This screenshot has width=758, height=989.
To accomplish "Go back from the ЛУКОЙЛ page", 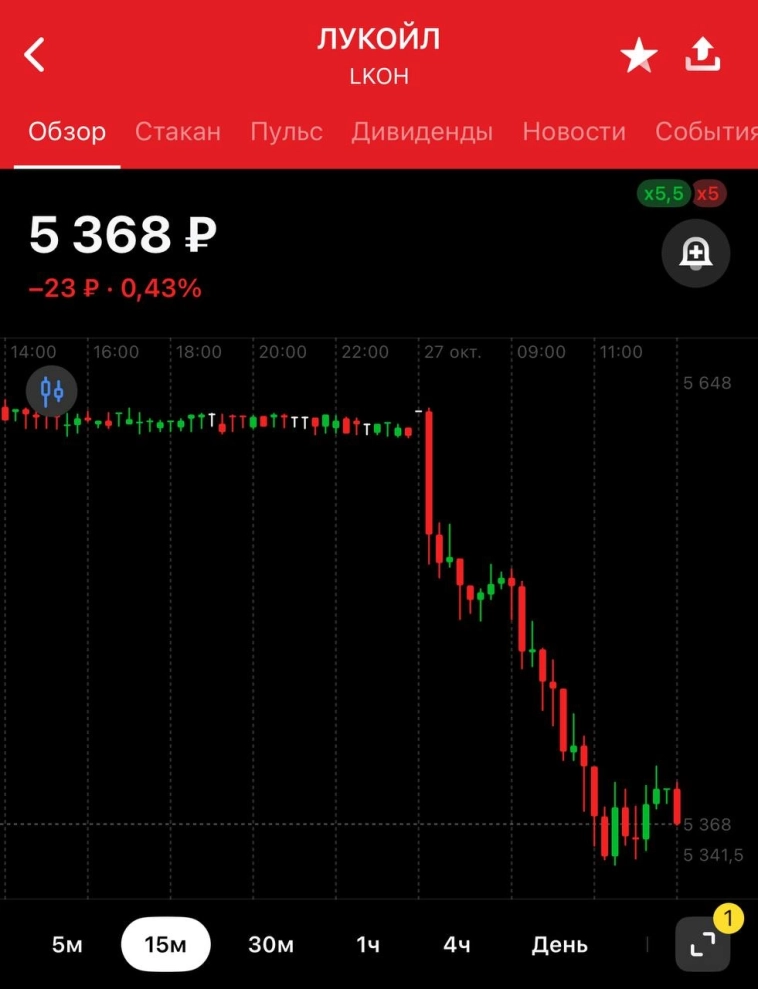I will tap(35, 55).
